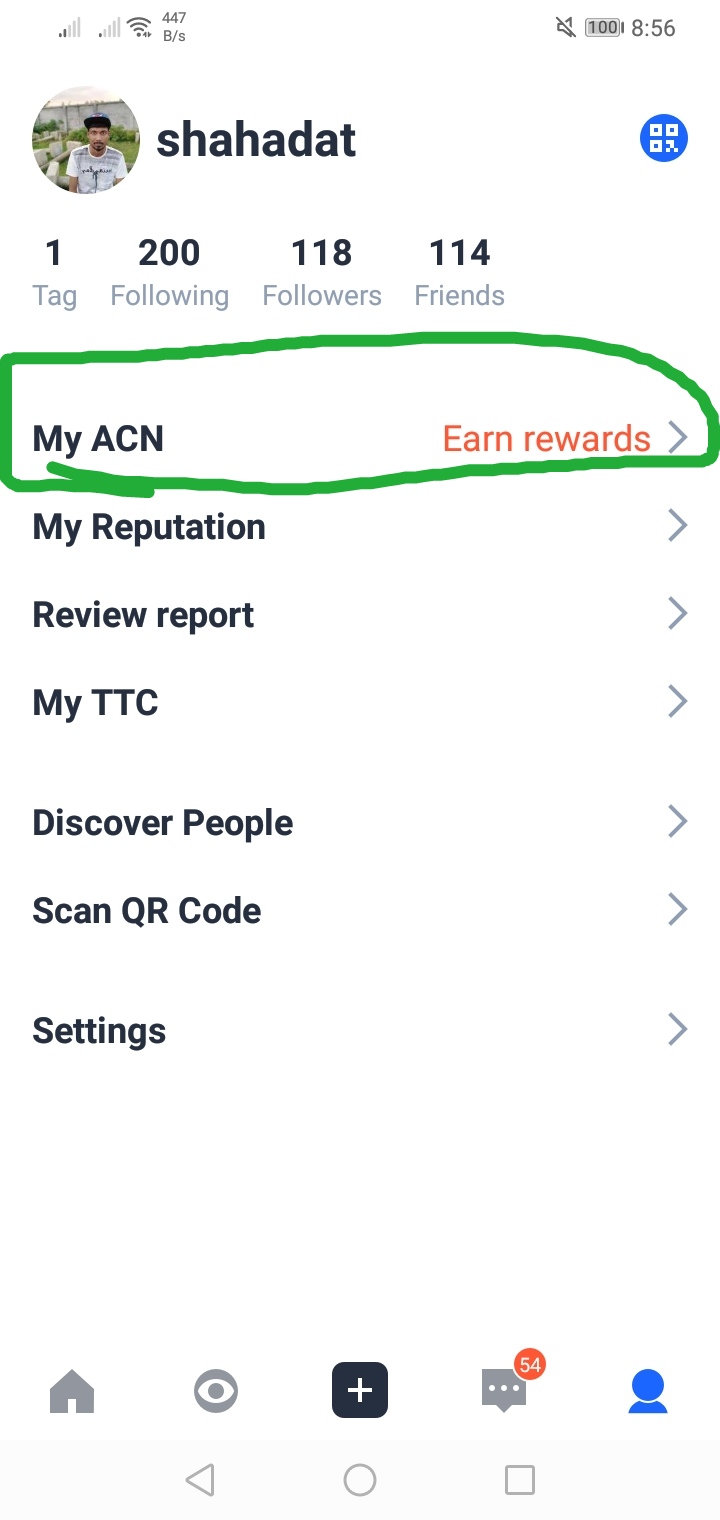Select the profile tab
This screenshot has width=720, height=1520.
pyautogui.click(x=647, y=1391)
